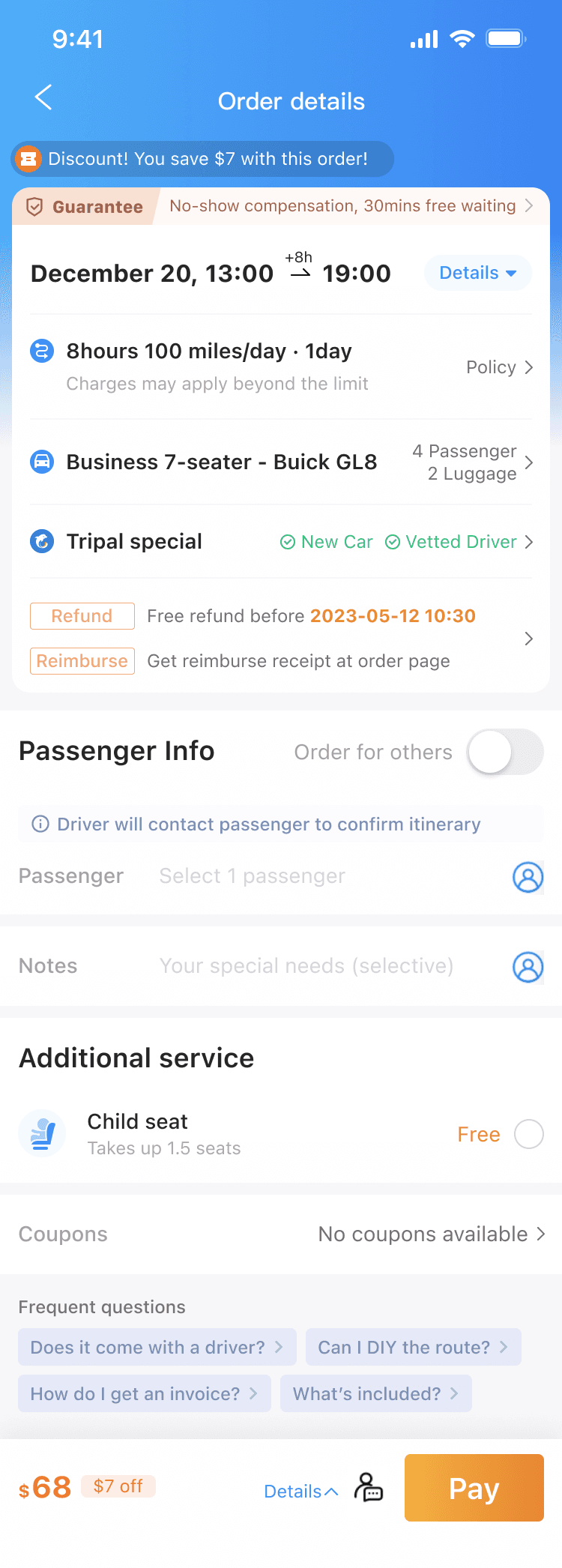Open 'Can I DIY the route?' question
562x1568 pixels.
(x=414, y=1347)
